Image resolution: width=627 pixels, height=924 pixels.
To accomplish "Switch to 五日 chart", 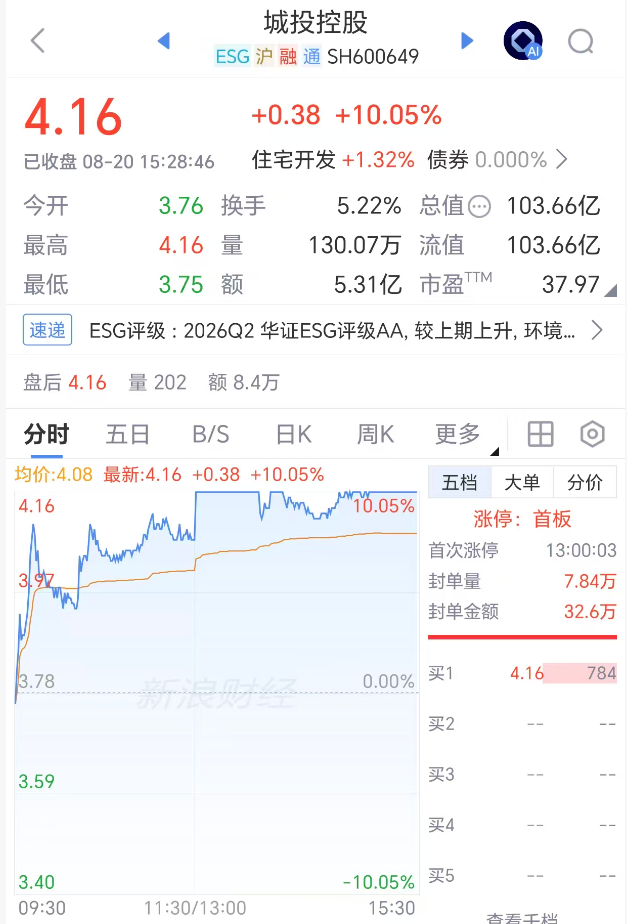I will coord(127,435).
